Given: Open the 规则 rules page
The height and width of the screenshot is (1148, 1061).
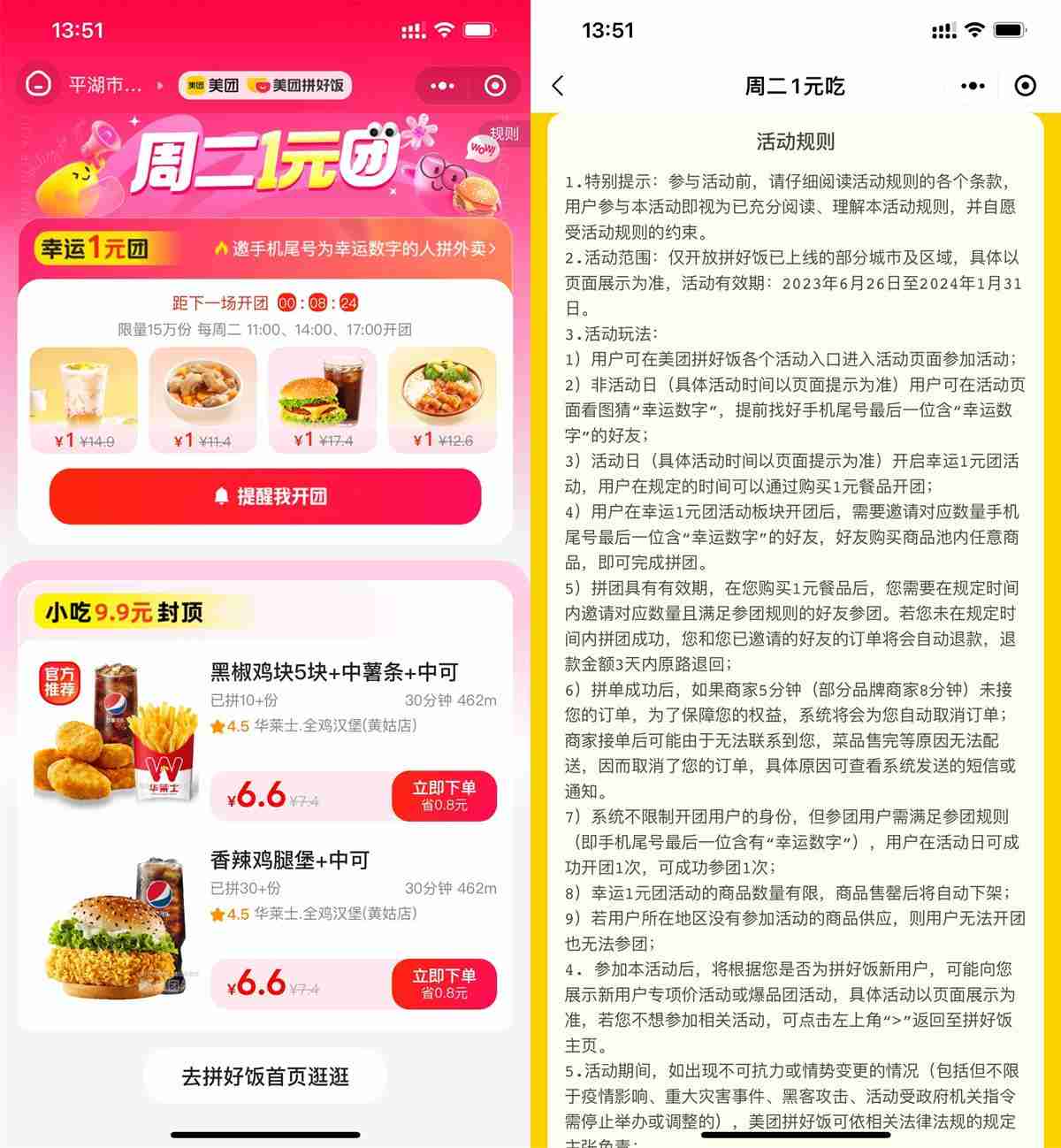Looking at the screenshot, I should (x=504, y=134).
